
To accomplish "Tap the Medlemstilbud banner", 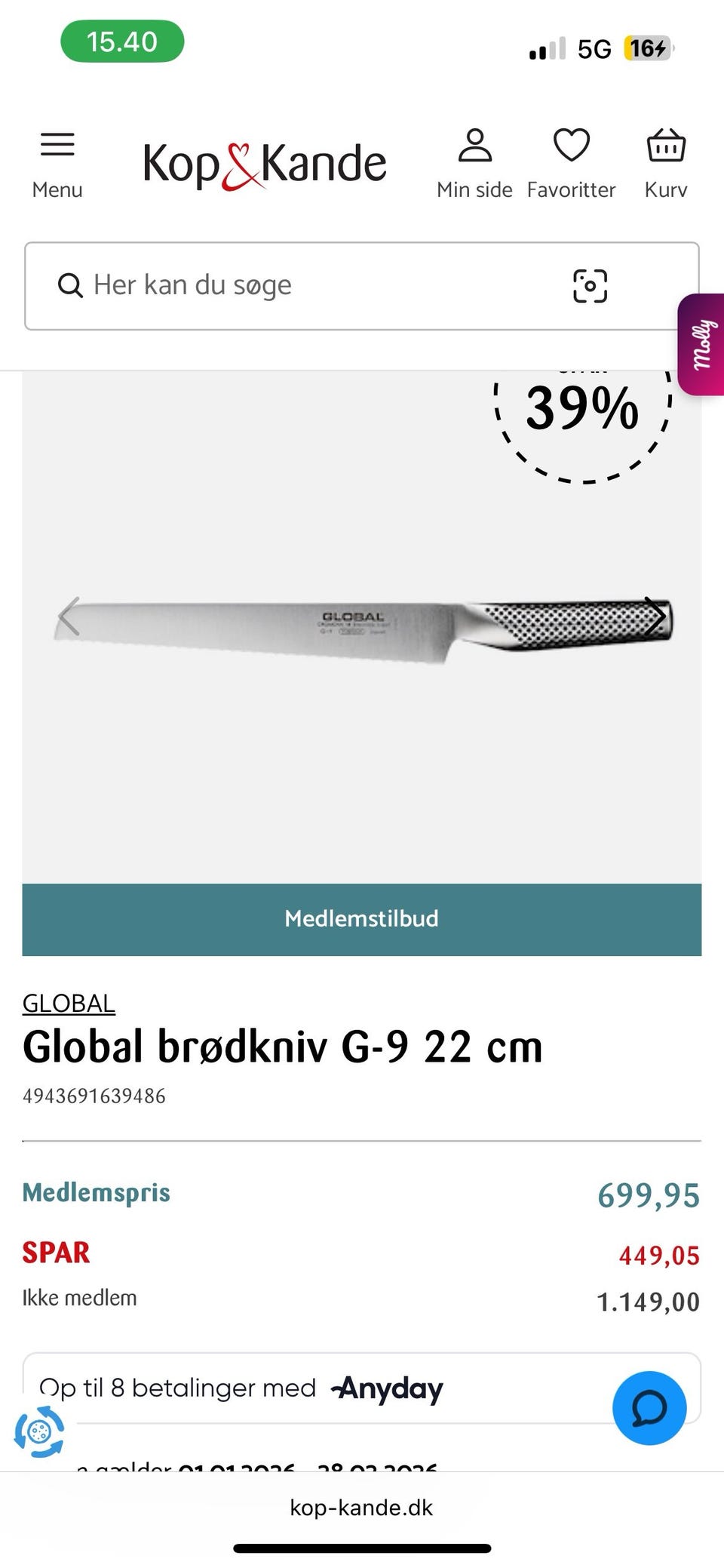I will pos(361,919).
